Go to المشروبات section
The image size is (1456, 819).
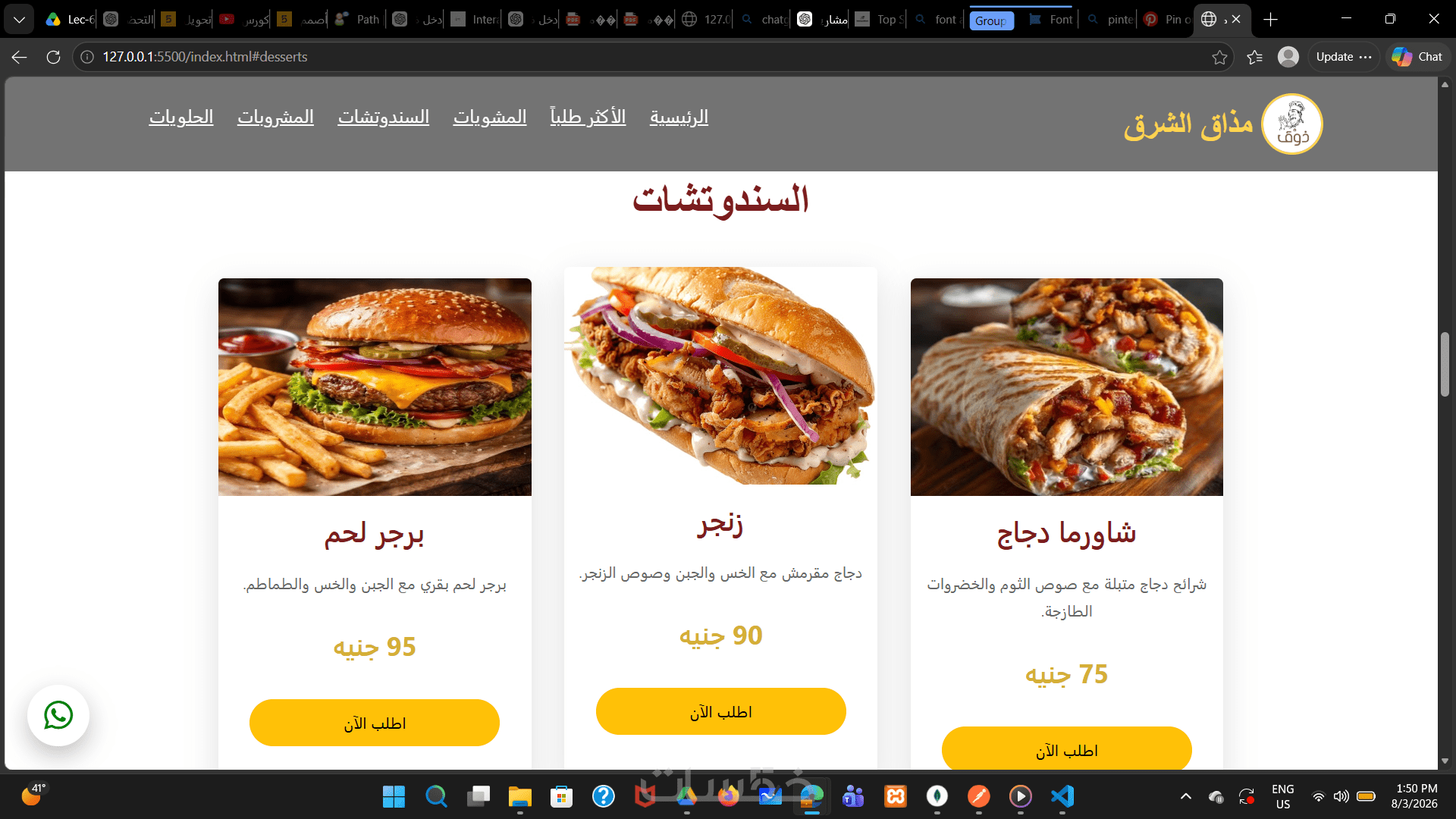pos(275,118)
